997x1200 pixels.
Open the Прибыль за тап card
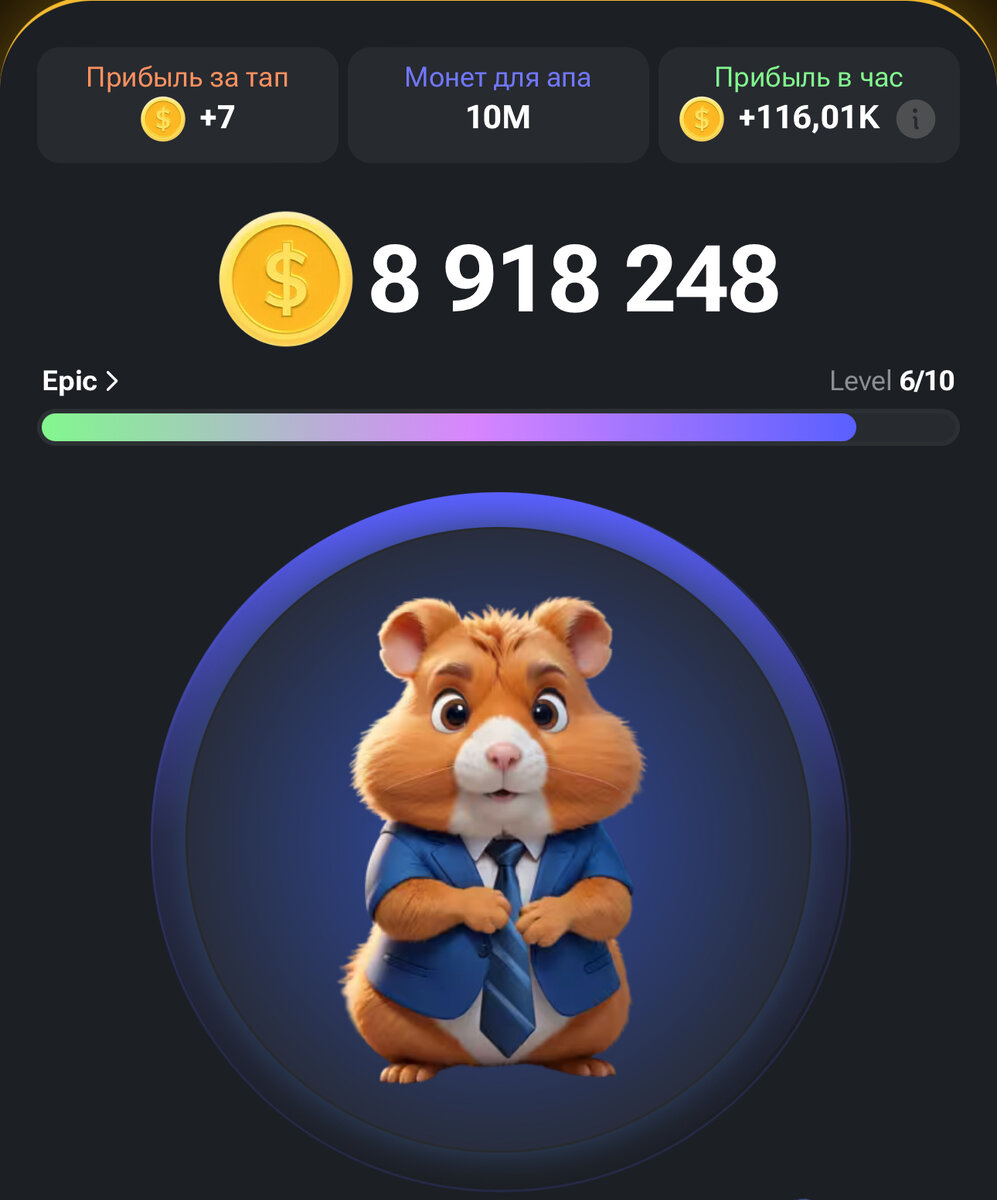(x=187, y=104)
